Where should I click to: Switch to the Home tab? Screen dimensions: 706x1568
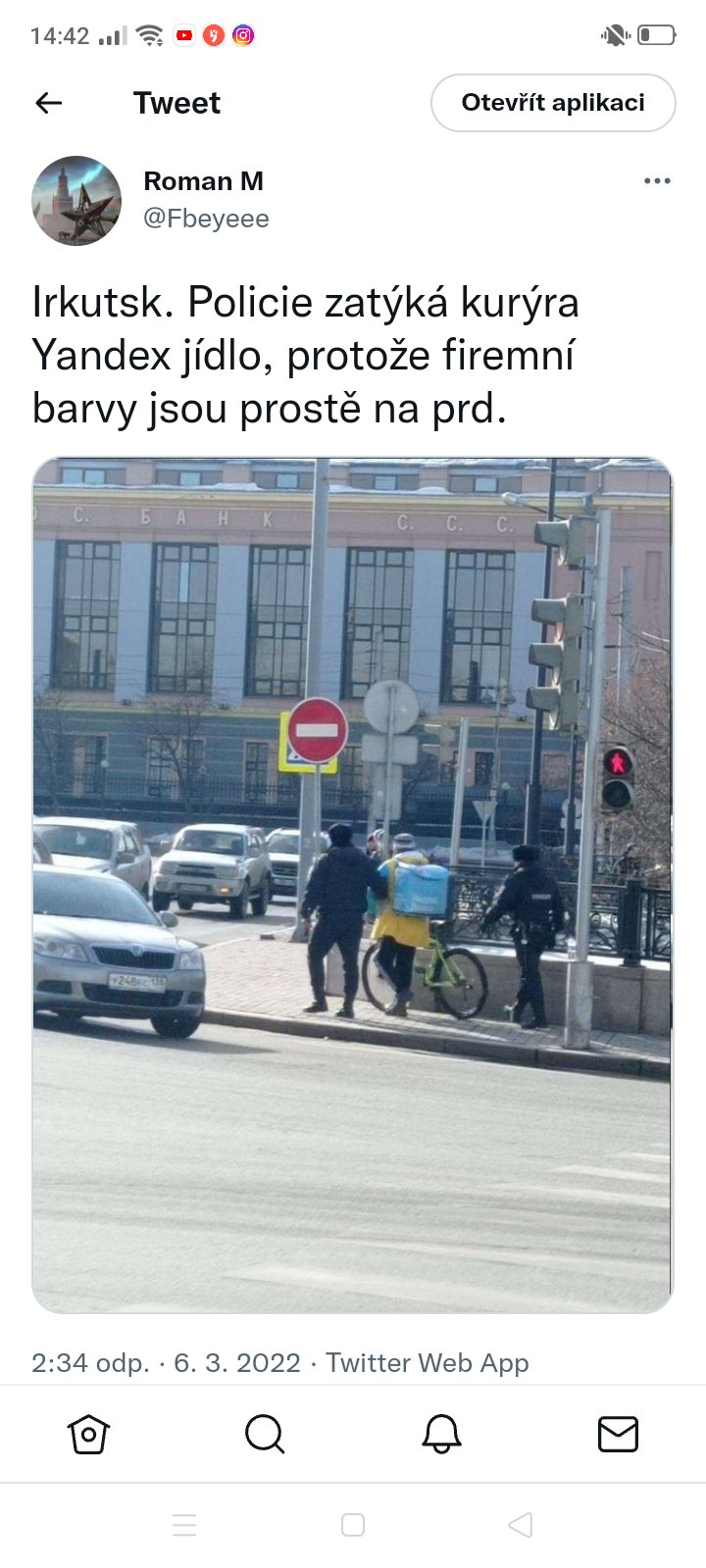coord(88,1434)
